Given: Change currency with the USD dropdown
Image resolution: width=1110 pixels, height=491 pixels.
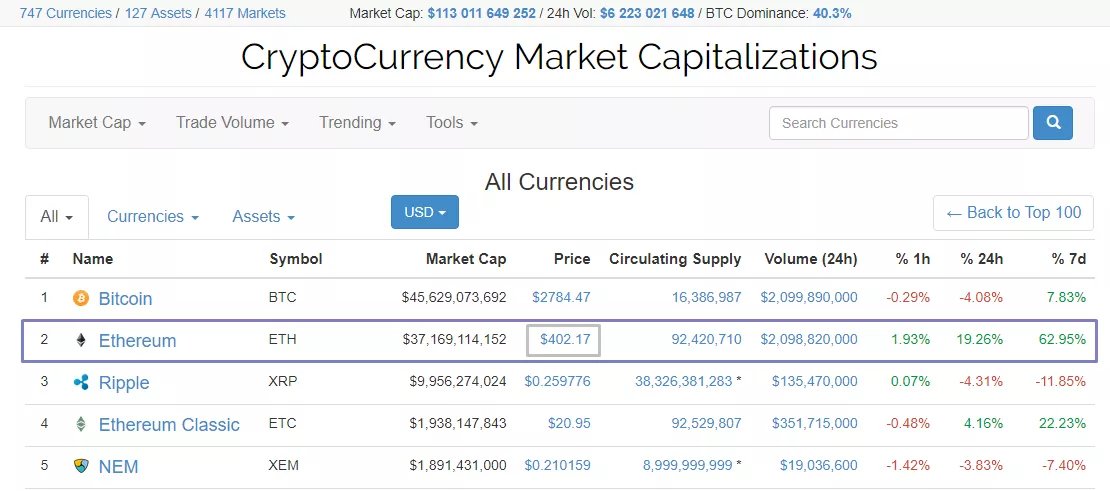Looking at the screenshot, I should click(424, 212).
